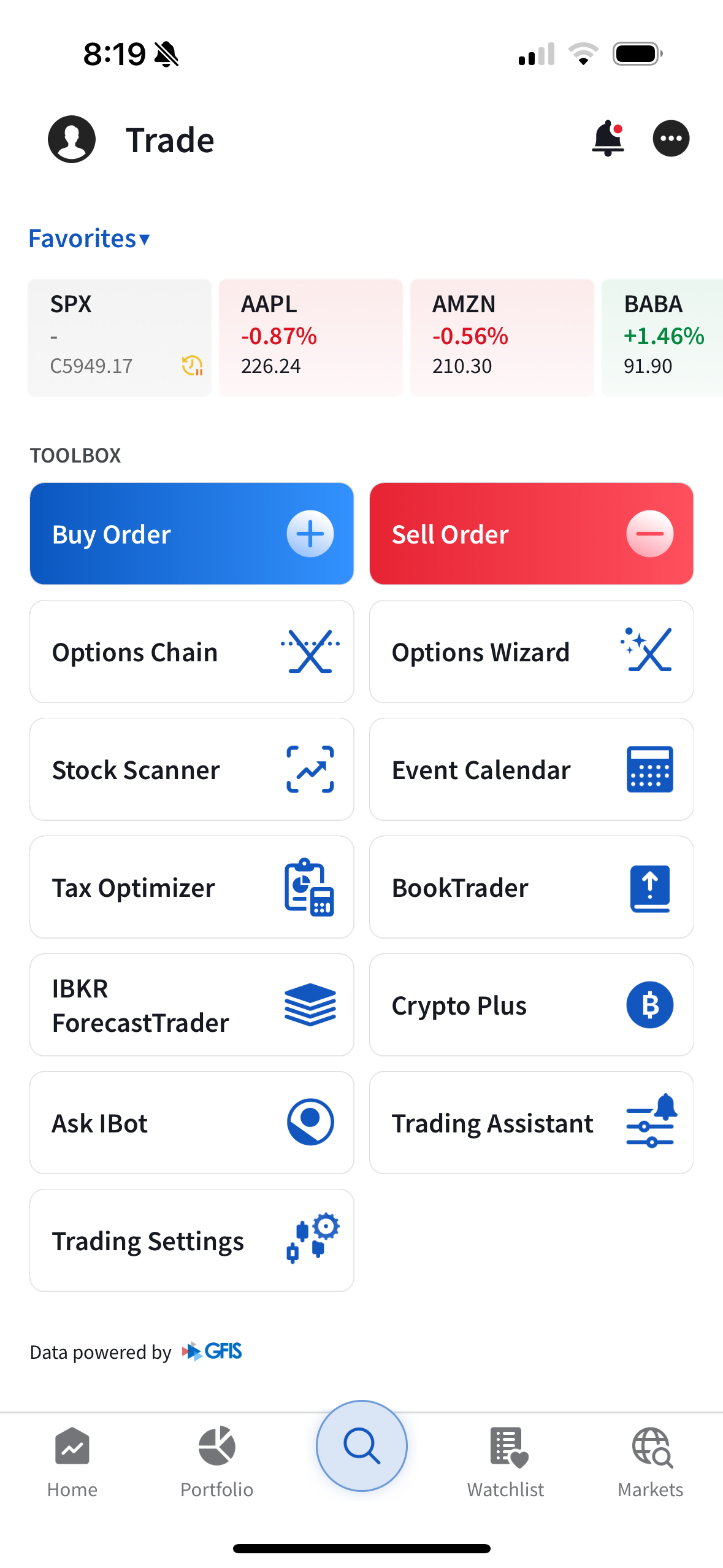The height and width of the screenshot is (1568, 723).
Task: Open the Options Chain tool
Action: tap(191, 651)
